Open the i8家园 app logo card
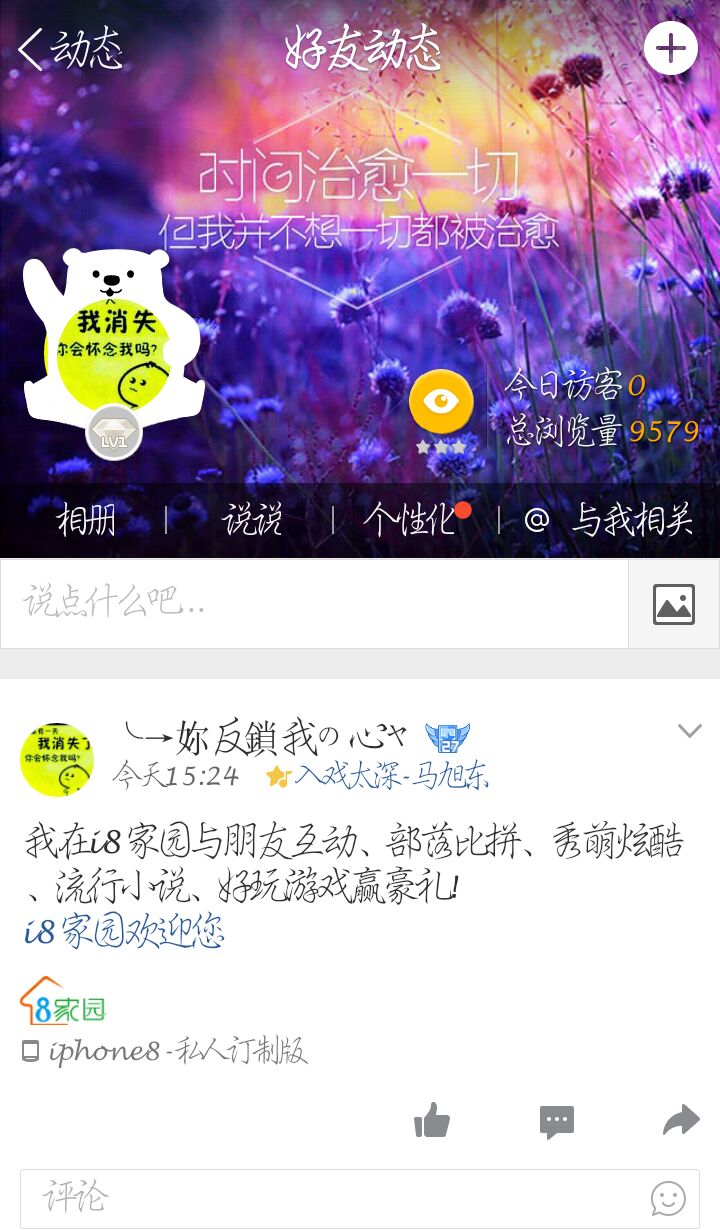The width and height of the screenshot is (720, 1230). click(62, 1001)
